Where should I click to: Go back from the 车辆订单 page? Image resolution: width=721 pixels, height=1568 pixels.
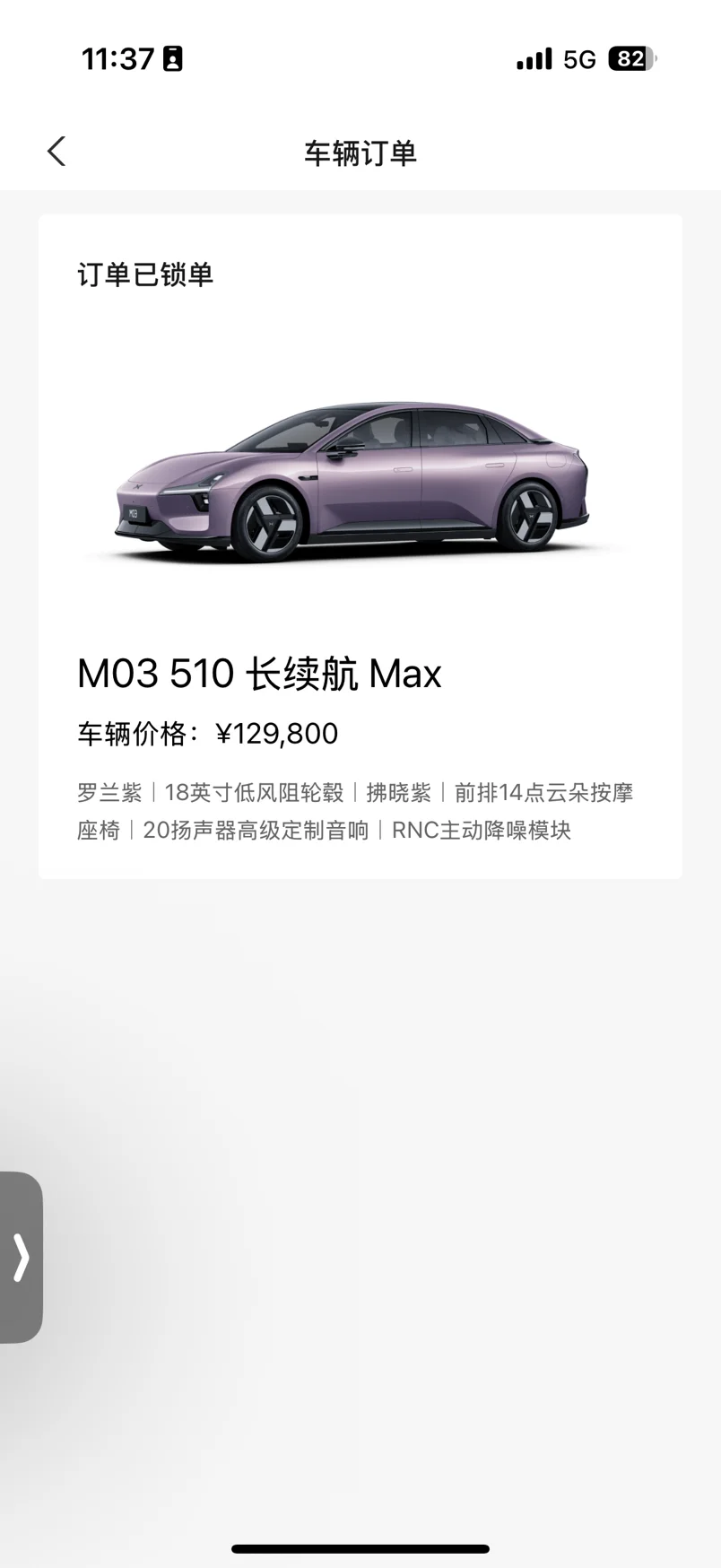(56, 152)
